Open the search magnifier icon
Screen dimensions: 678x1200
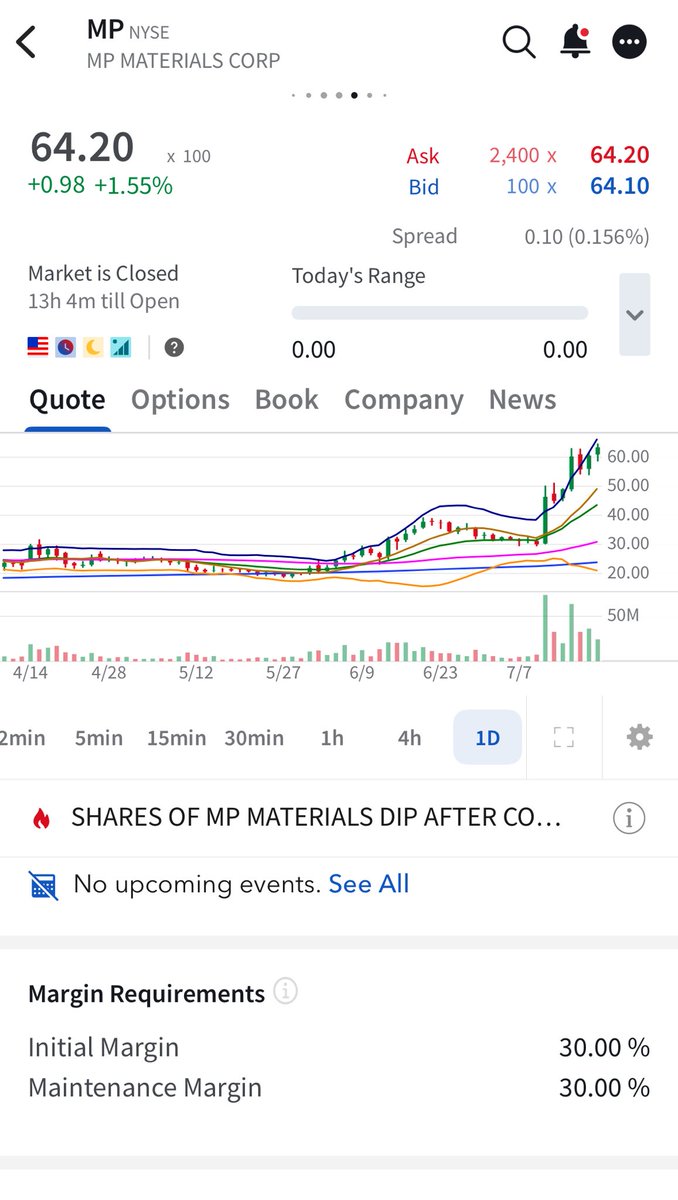519,42
